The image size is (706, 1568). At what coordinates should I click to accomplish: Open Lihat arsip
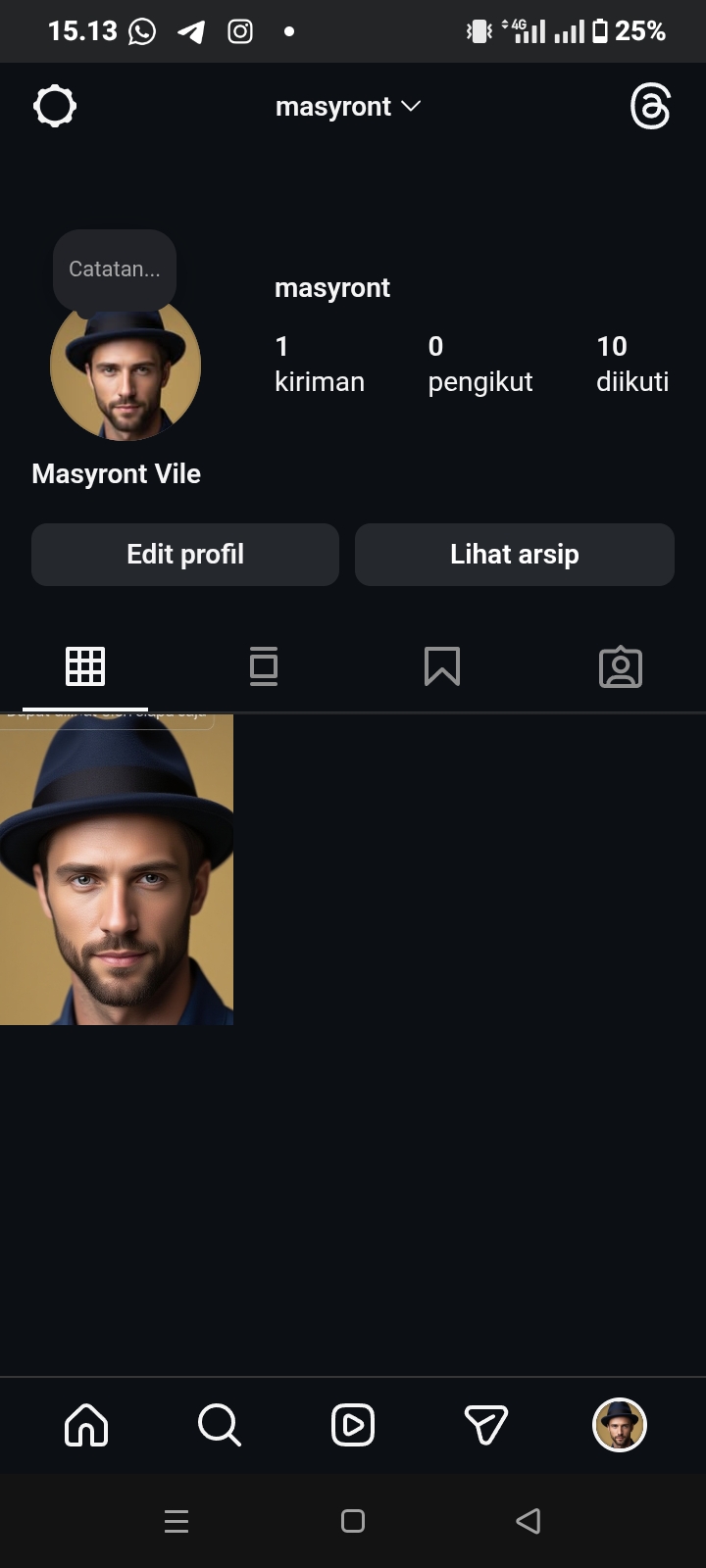pyautogui.click(x=515, y=555)
